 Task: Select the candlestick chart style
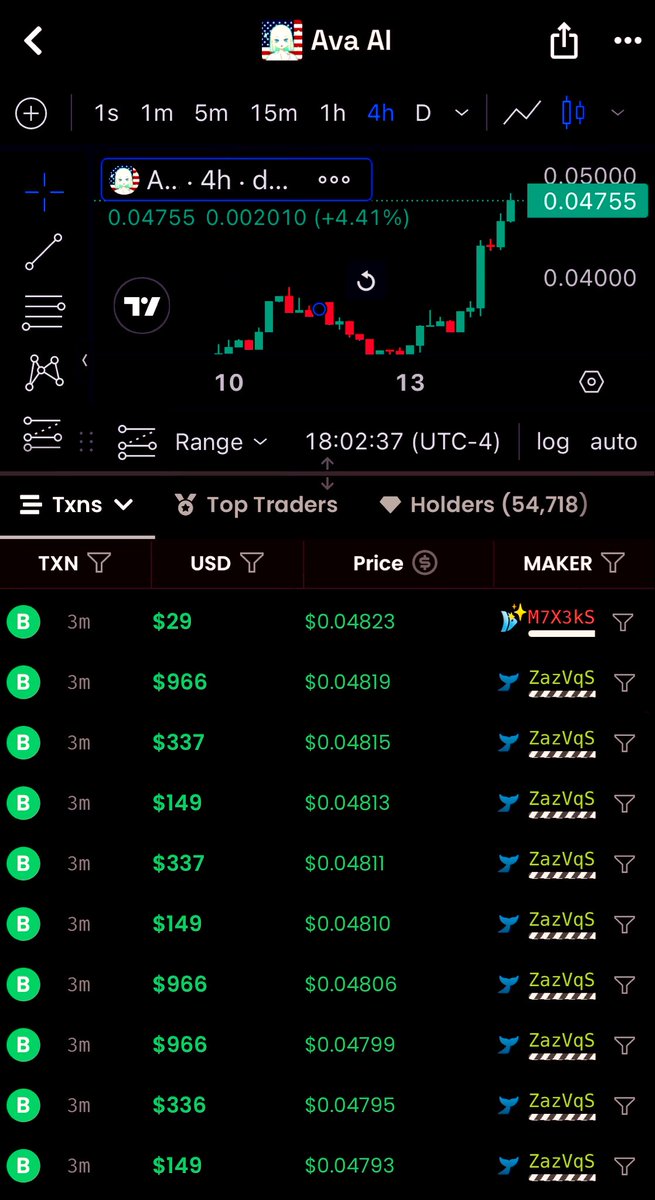coord(573,112)
